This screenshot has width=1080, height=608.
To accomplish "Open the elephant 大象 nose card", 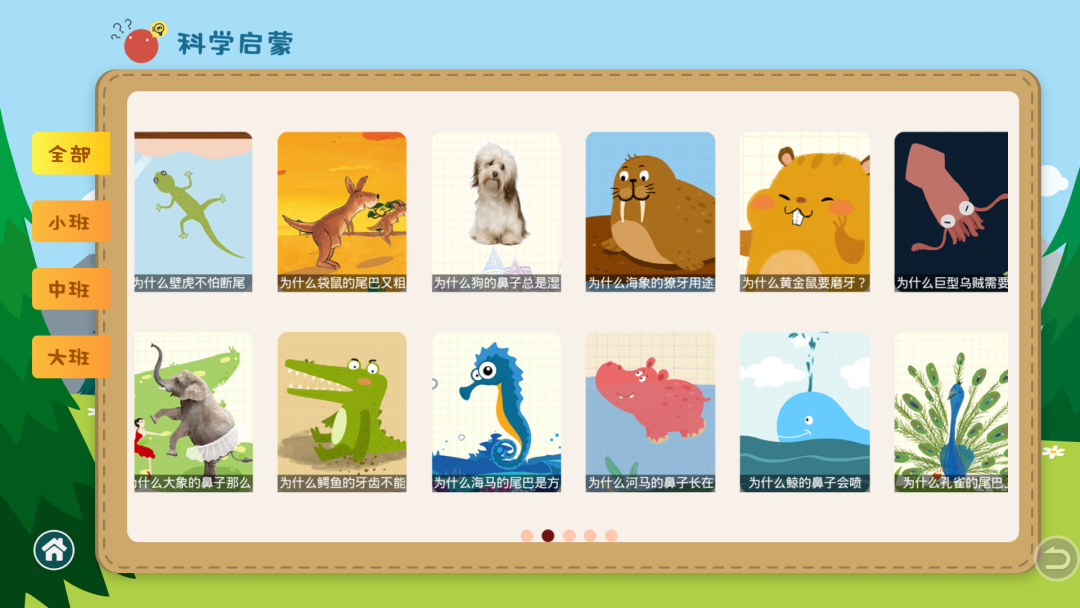I will pos(193,411).
